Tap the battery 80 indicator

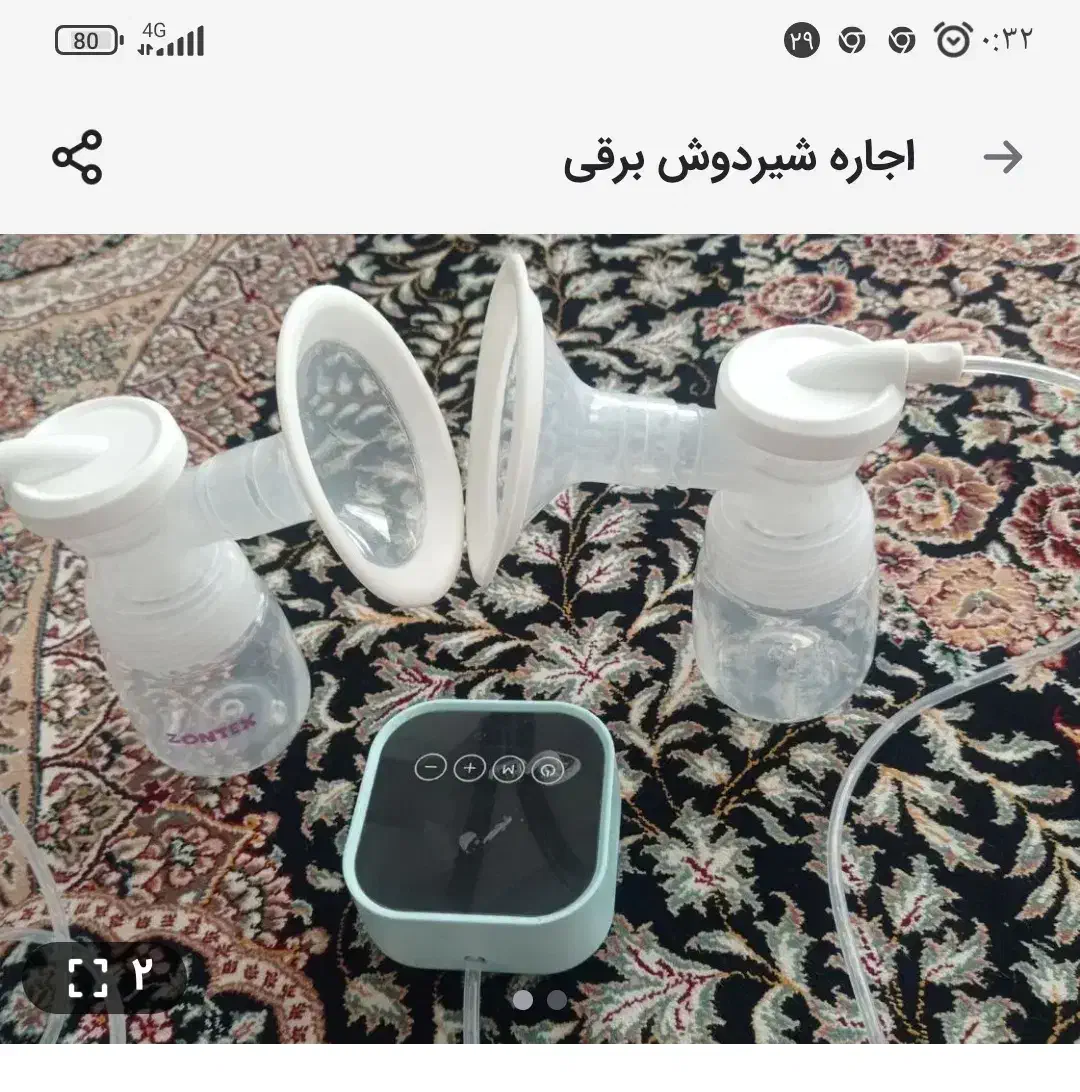pos(85,38)
